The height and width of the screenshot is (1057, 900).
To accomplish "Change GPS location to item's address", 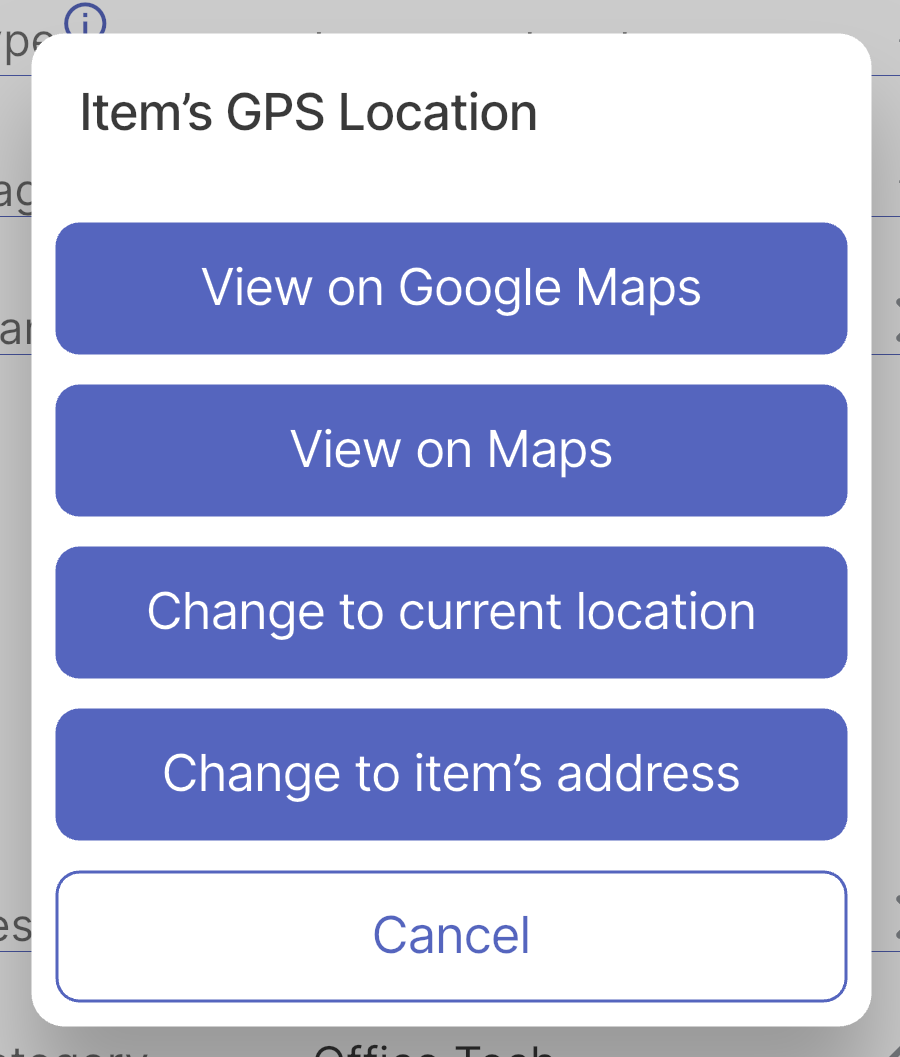I will point(450,773).
